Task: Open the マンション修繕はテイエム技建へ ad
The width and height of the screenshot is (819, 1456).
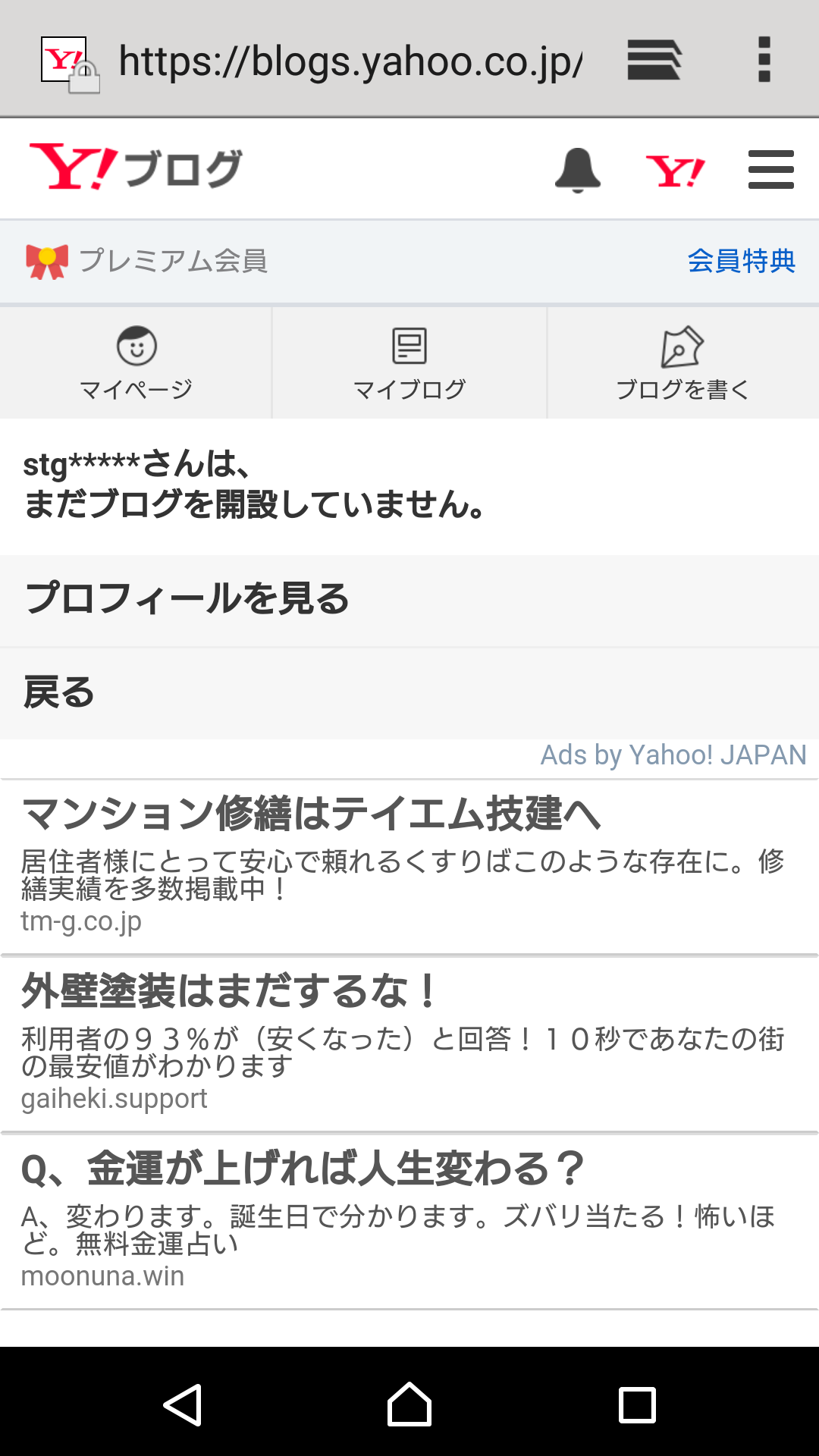Action: coord(409,867)
